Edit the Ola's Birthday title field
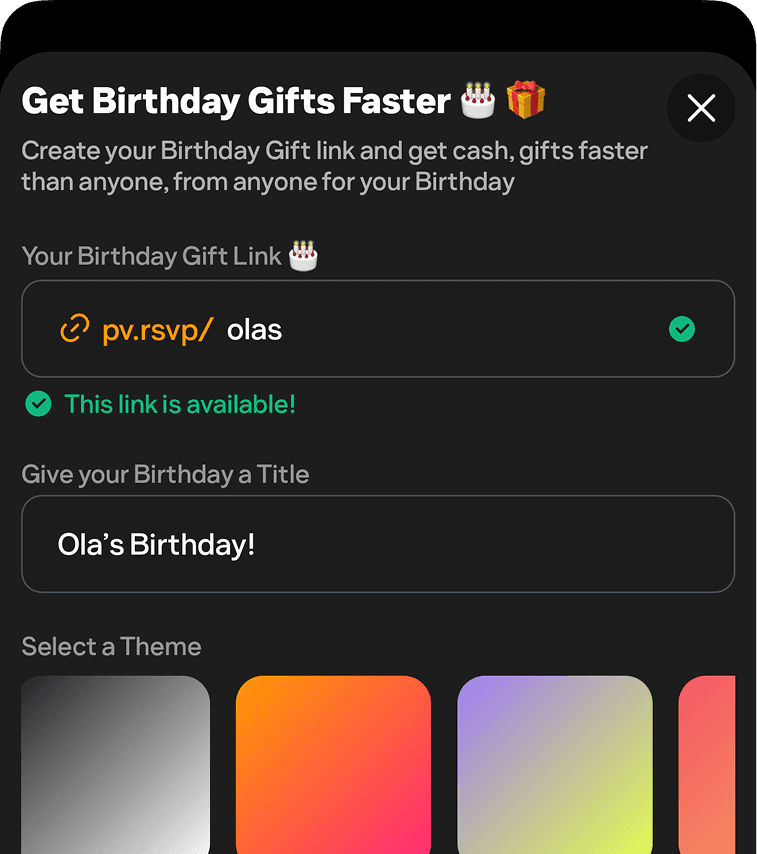Image resolution: width=757 pixels, height=854 pixels. coord(378,544)
